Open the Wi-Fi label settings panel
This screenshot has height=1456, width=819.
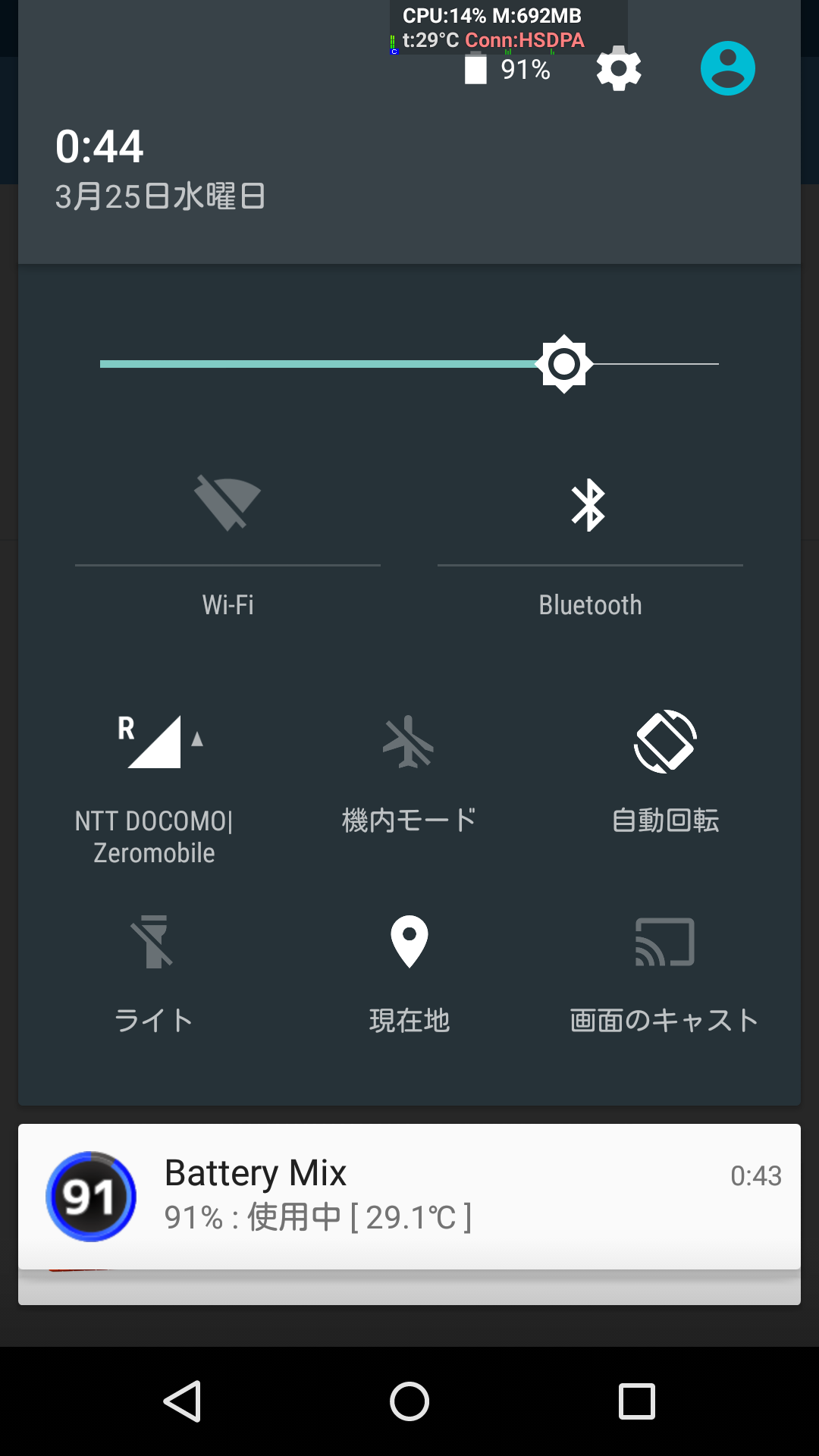coord(228,605)
